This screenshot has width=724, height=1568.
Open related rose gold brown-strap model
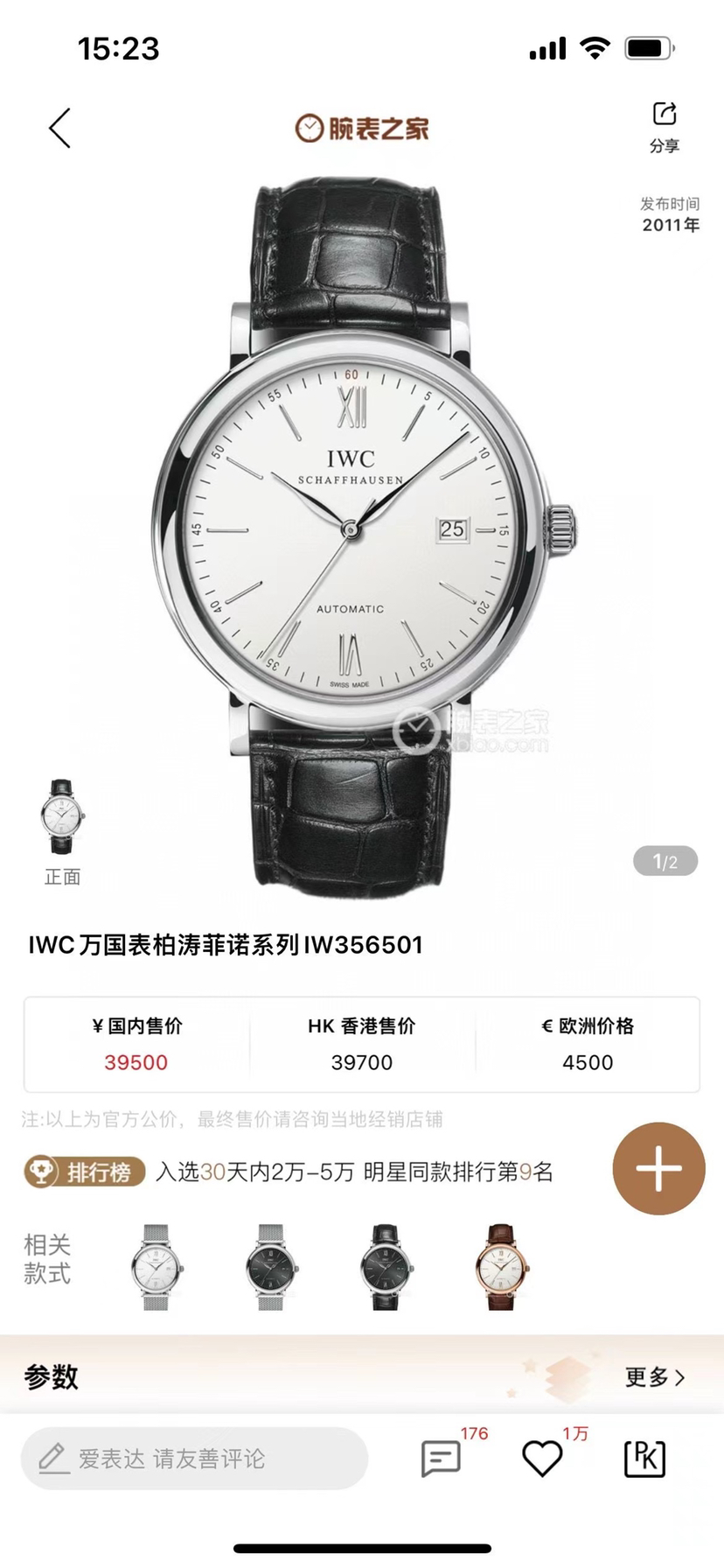tap(500, 1266)
